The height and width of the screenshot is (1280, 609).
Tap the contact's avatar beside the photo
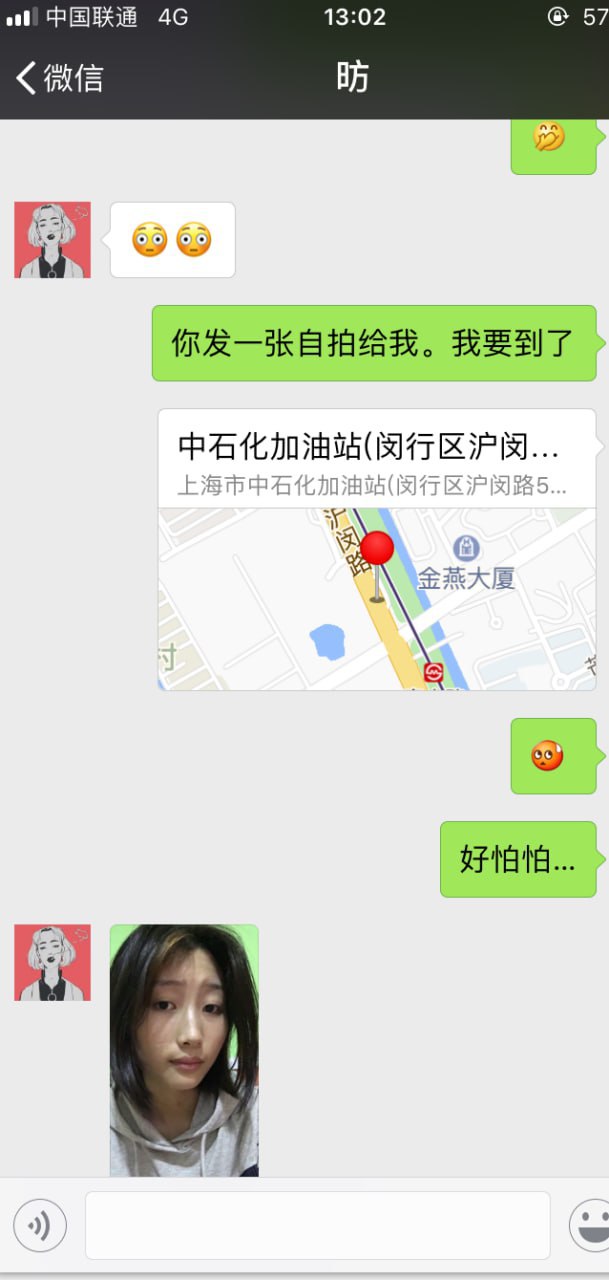point(52,962)
